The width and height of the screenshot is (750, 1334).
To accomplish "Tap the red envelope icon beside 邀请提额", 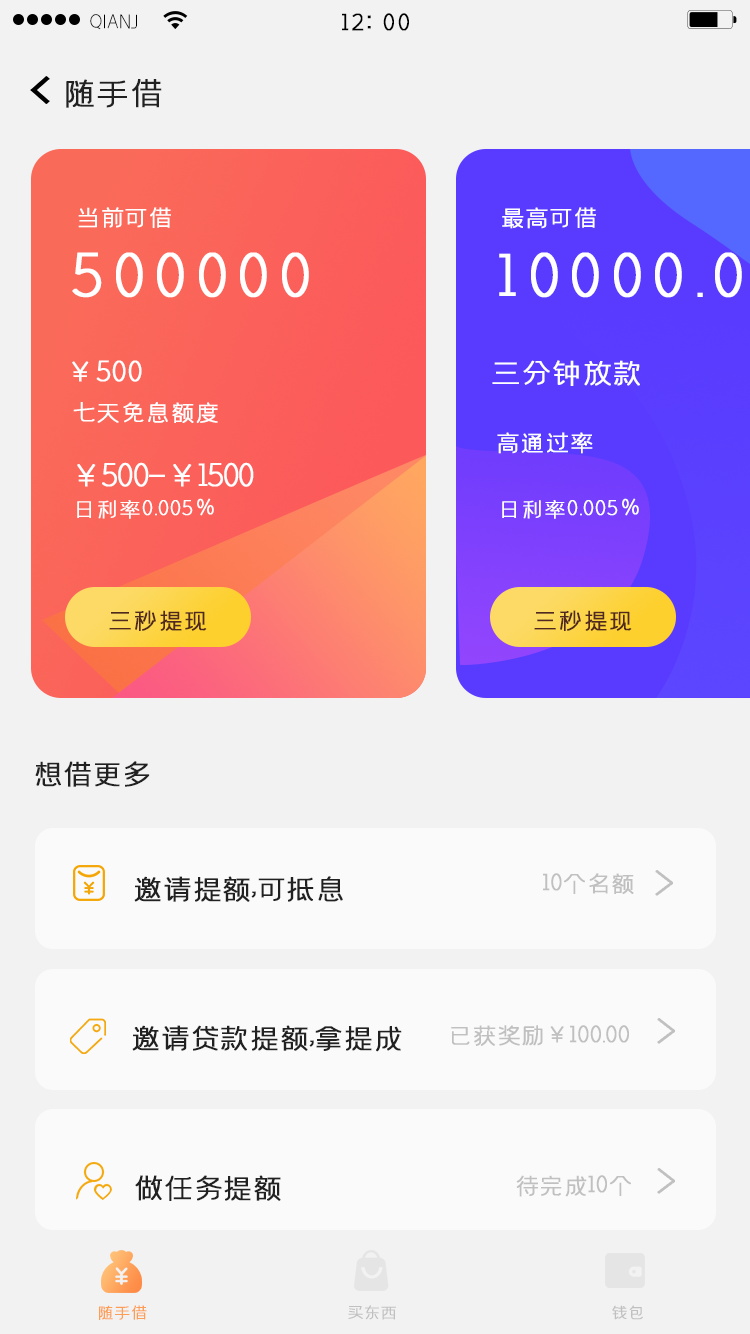I will tap(88, 886).
